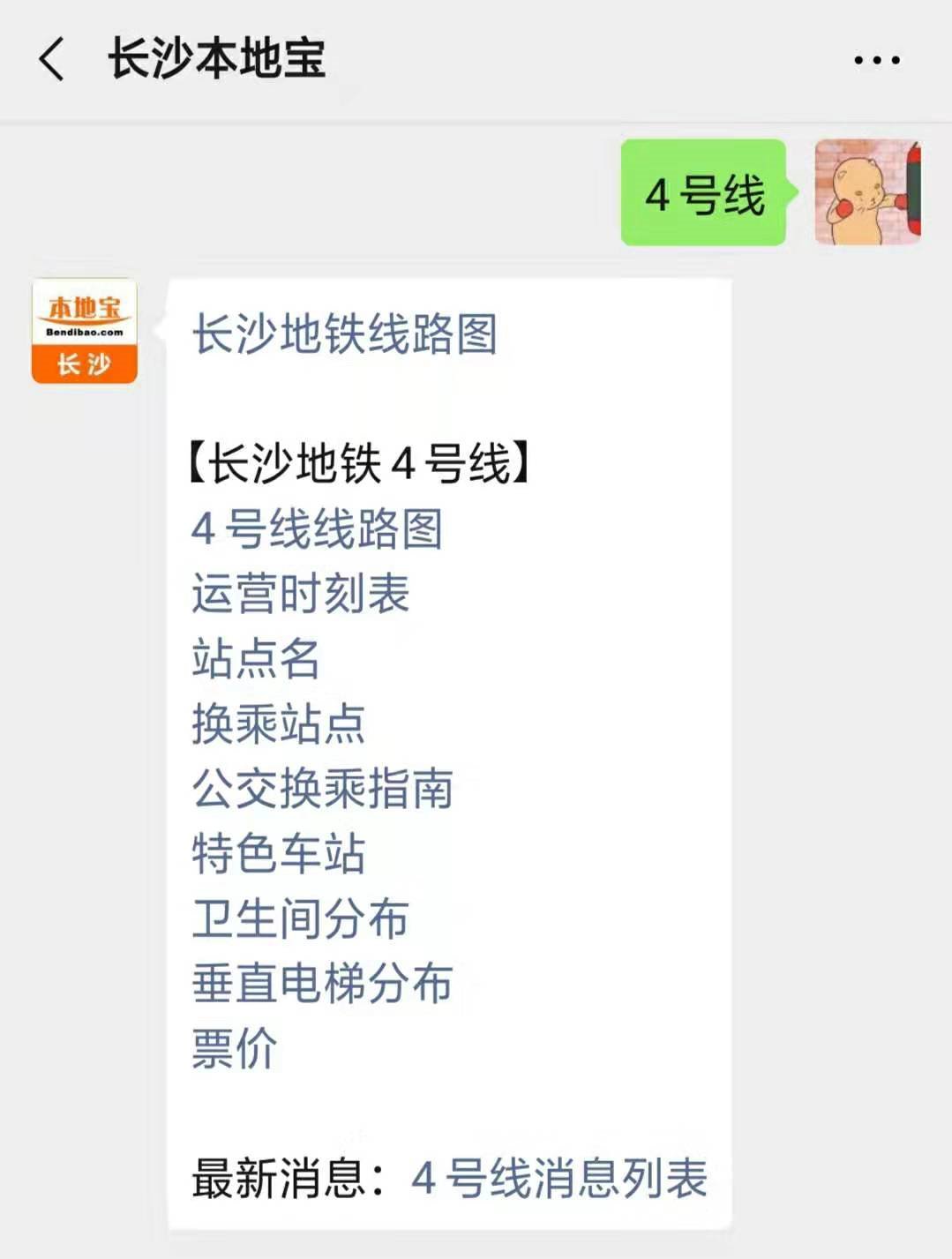Viewport: 952px width, 1259px height.
Task: Go back from the 长沙本地宝 chat
Action: pyautogui.click(x=52, y=60)
